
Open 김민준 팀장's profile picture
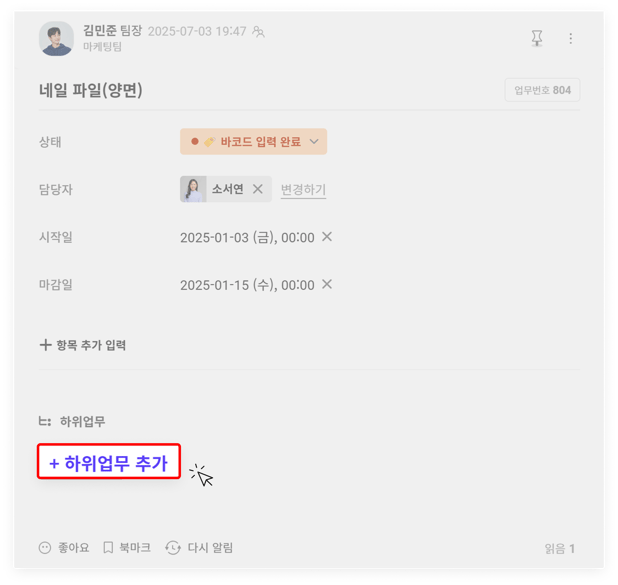pyautogui.click(x=56, y=38)
